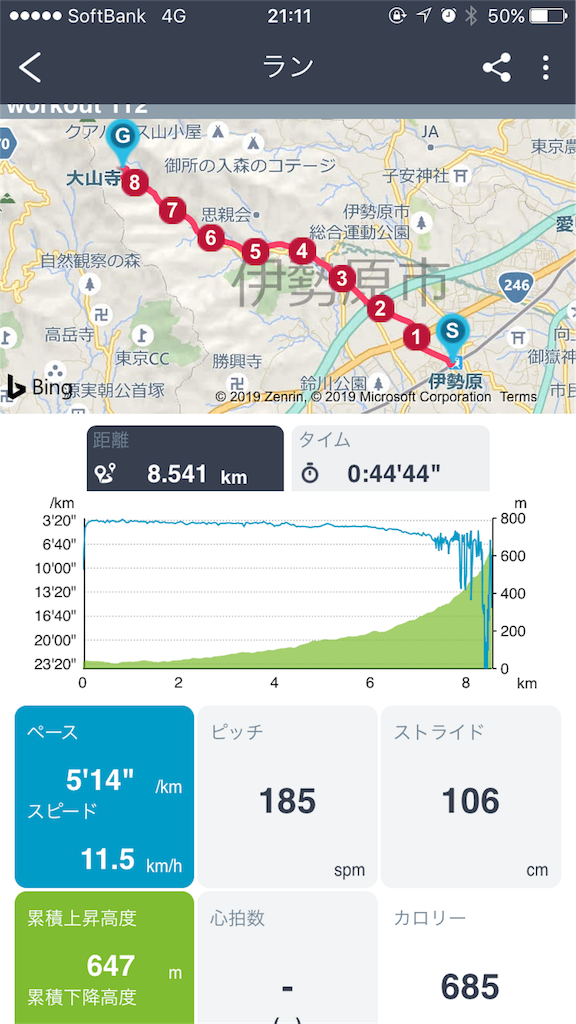Open the map Terms link

click(519, 397)
